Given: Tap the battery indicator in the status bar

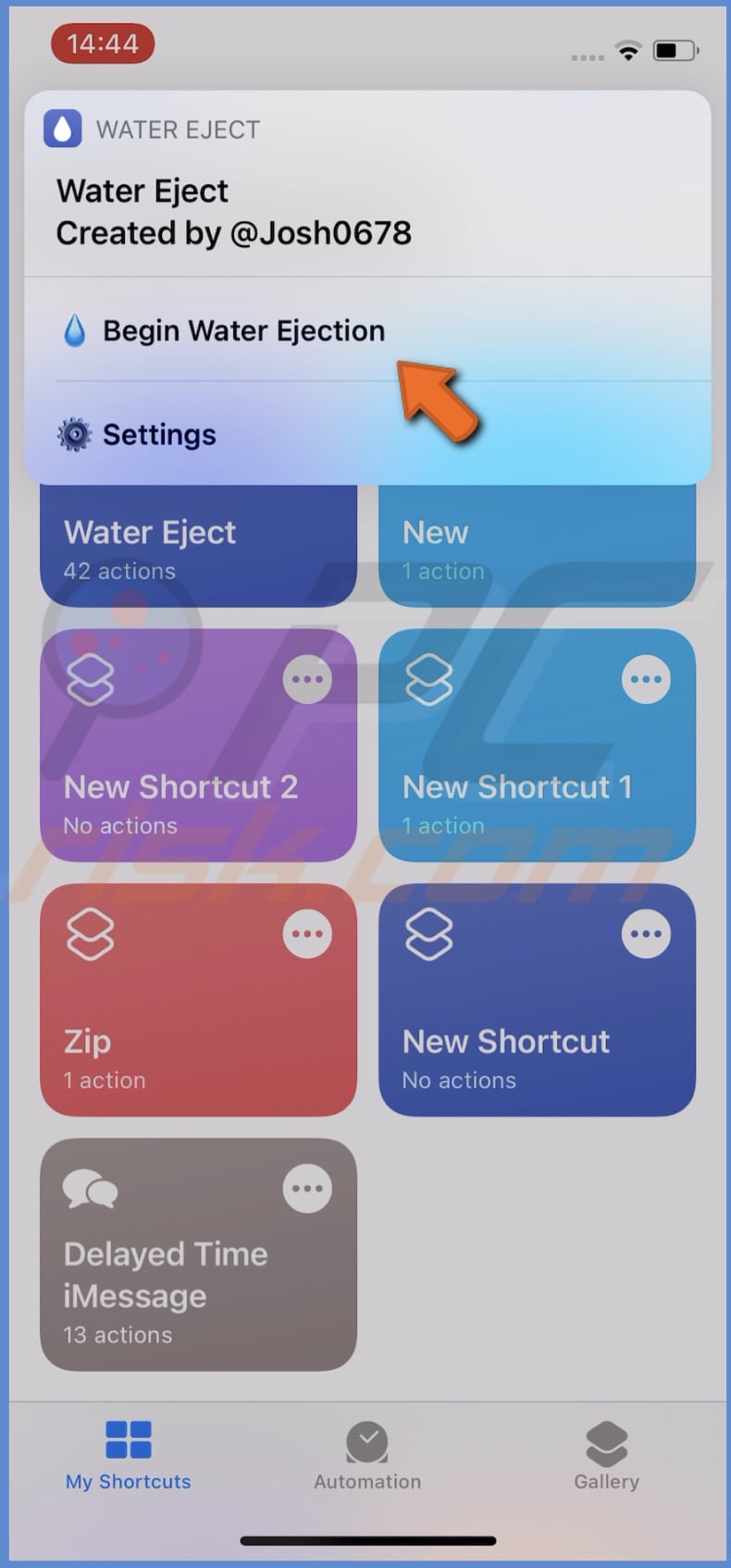Looking at the screenshot, I should click(674, 51).
